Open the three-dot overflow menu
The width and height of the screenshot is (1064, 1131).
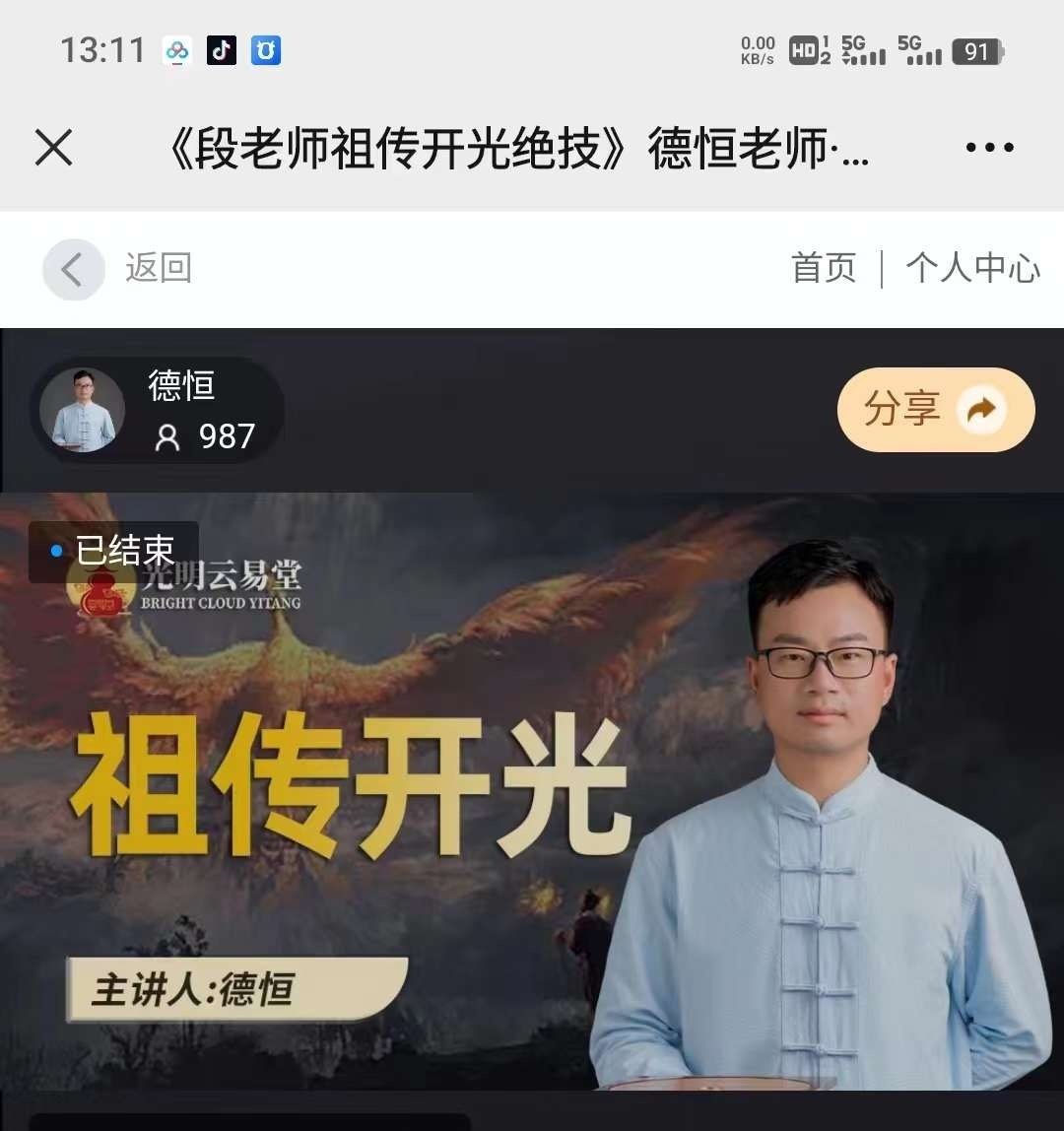pyautogui.click(x=989, y=149)
